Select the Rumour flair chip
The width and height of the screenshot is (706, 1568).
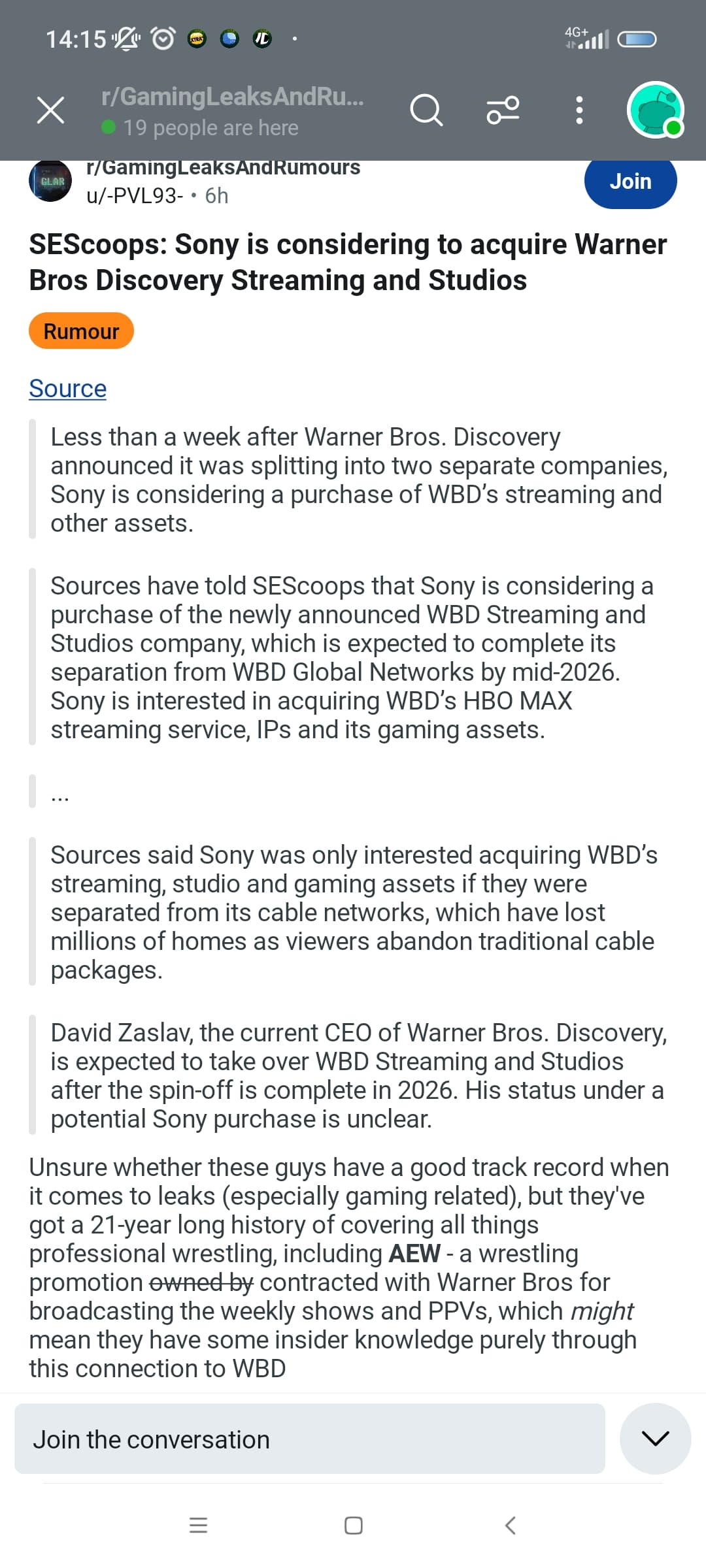(81, 331)
